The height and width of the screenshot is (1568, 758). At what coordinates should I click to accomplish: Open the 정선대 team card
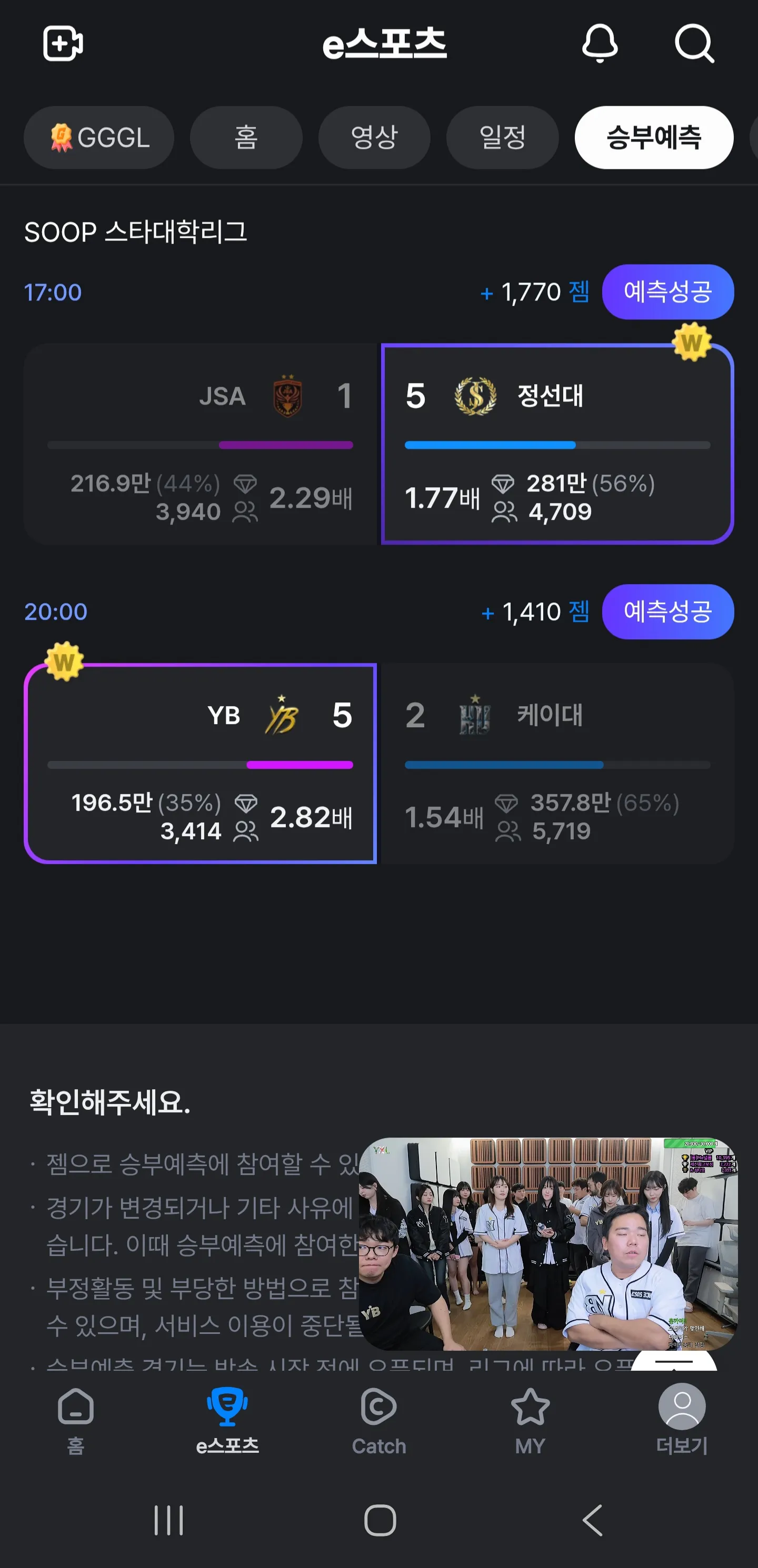[x=557, y=444]
